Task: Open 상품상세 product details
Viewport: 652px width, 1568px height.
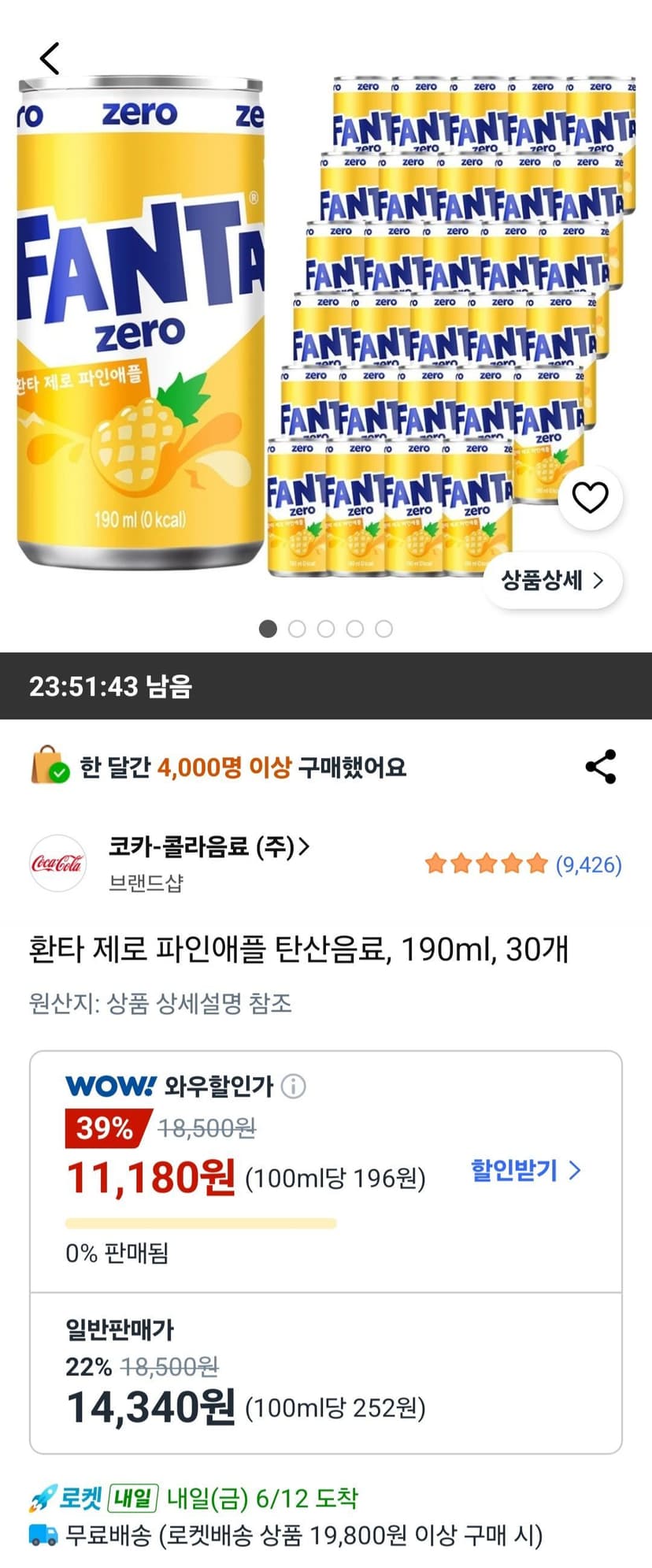Action: click(553, 581)
